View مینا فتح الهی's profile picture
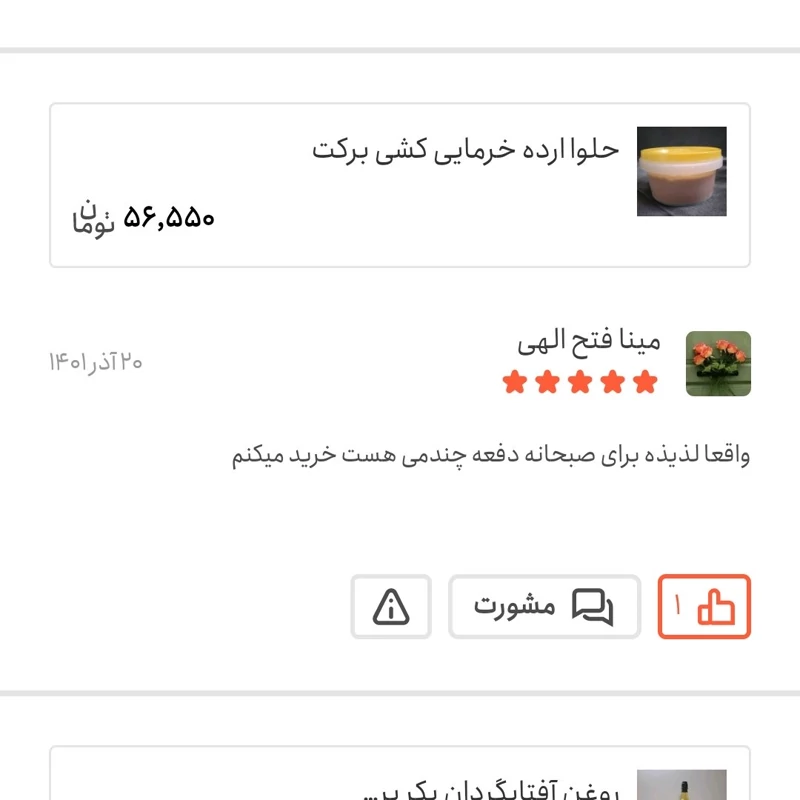 718,363
